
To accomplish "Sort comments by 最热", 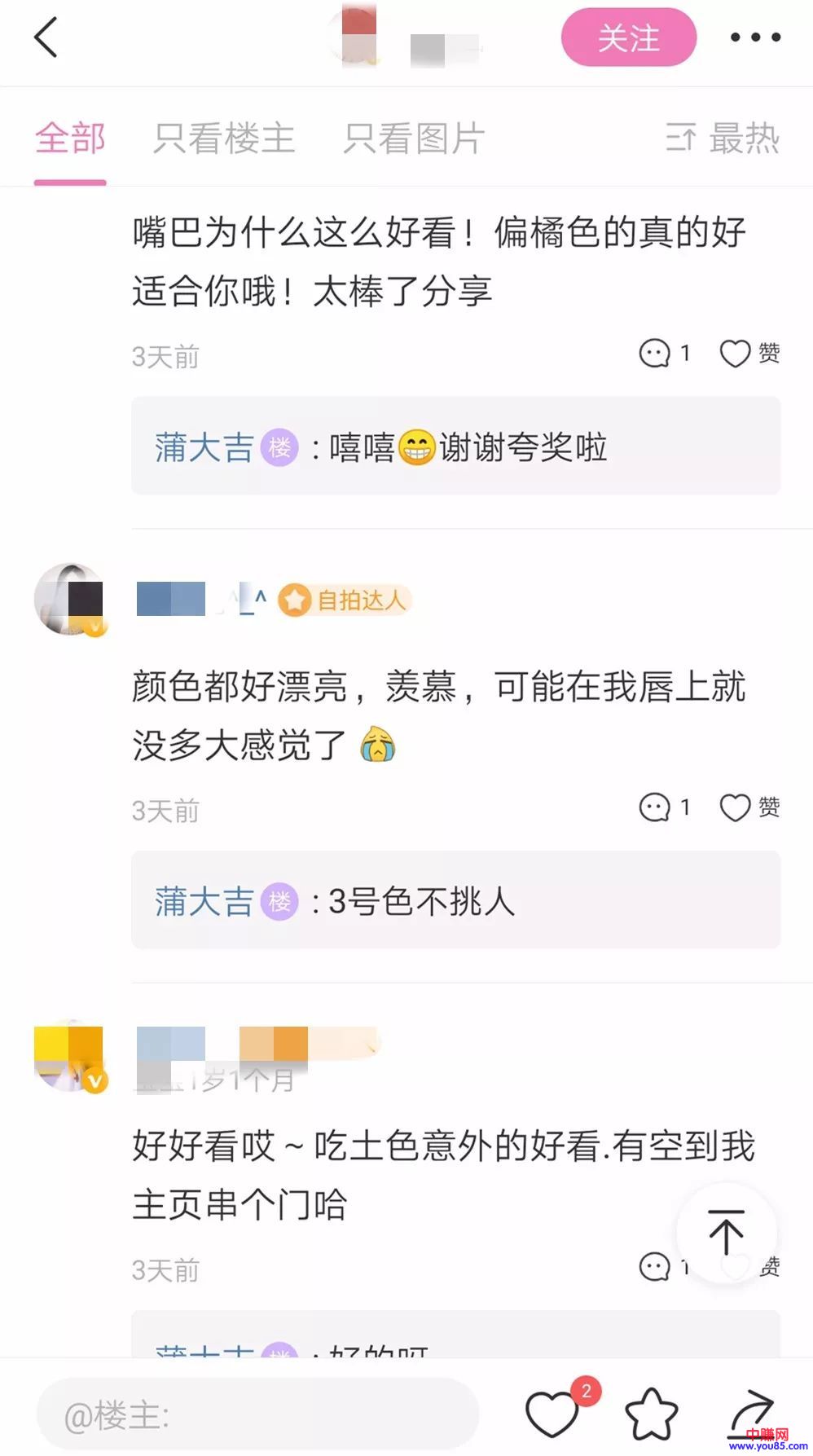I will tap(723, 139).
